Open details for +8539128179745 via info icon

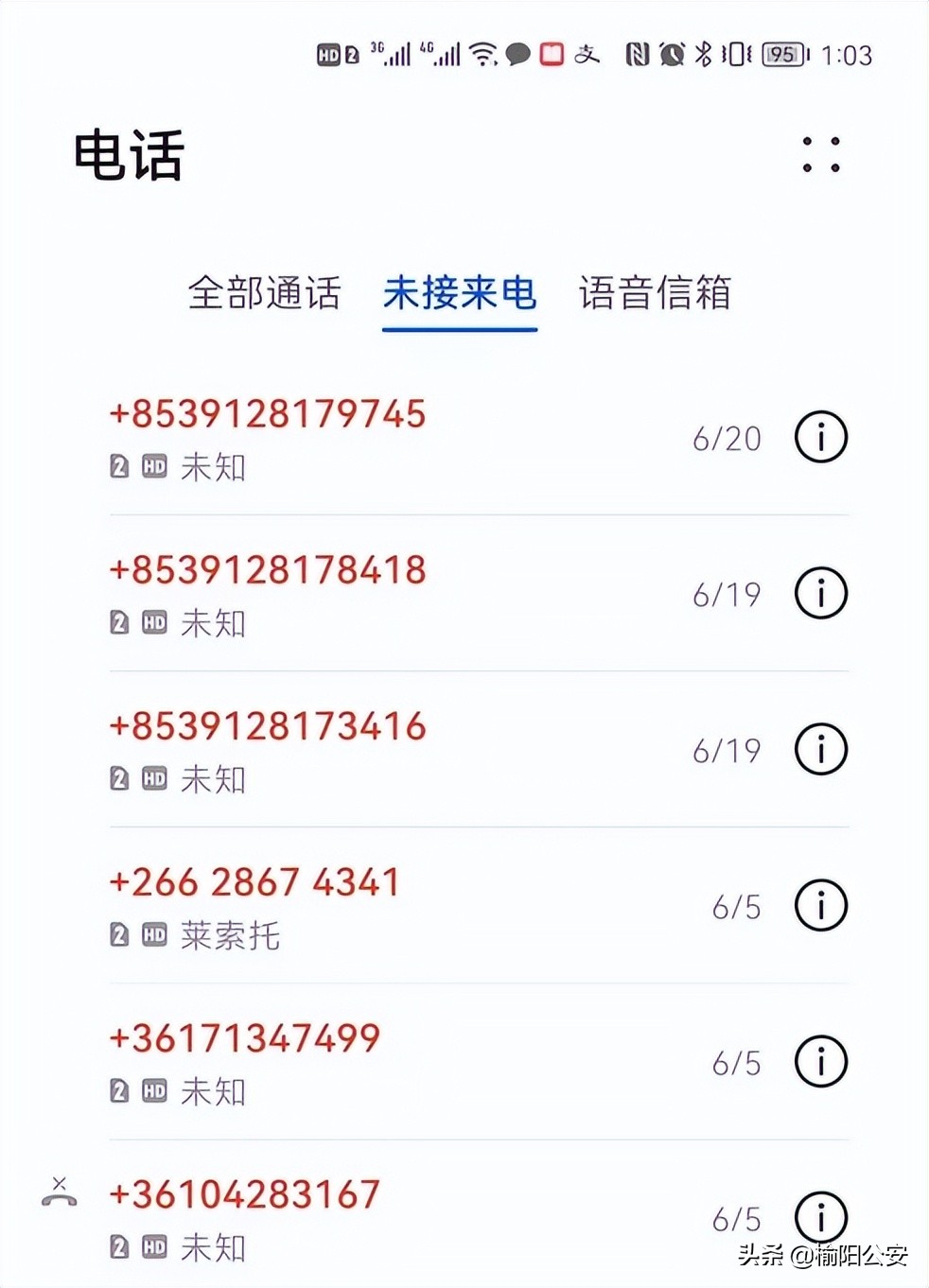click(x=820, y=436)
